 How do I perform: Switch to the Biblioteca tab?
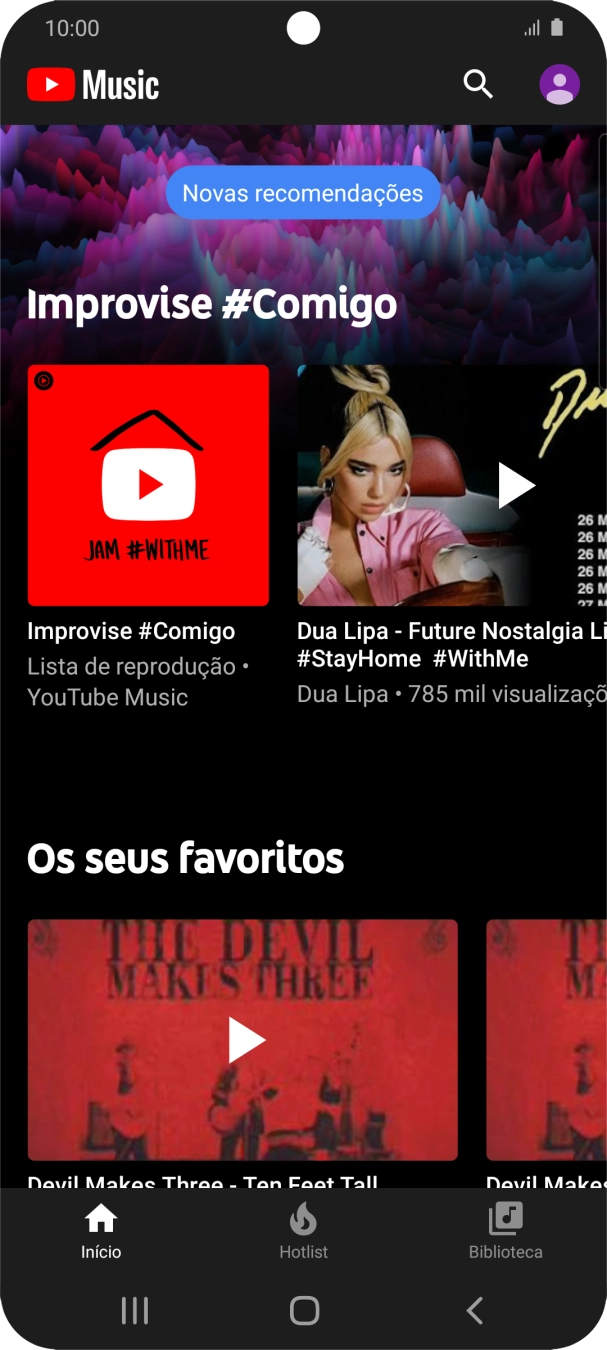point(505,1230)
